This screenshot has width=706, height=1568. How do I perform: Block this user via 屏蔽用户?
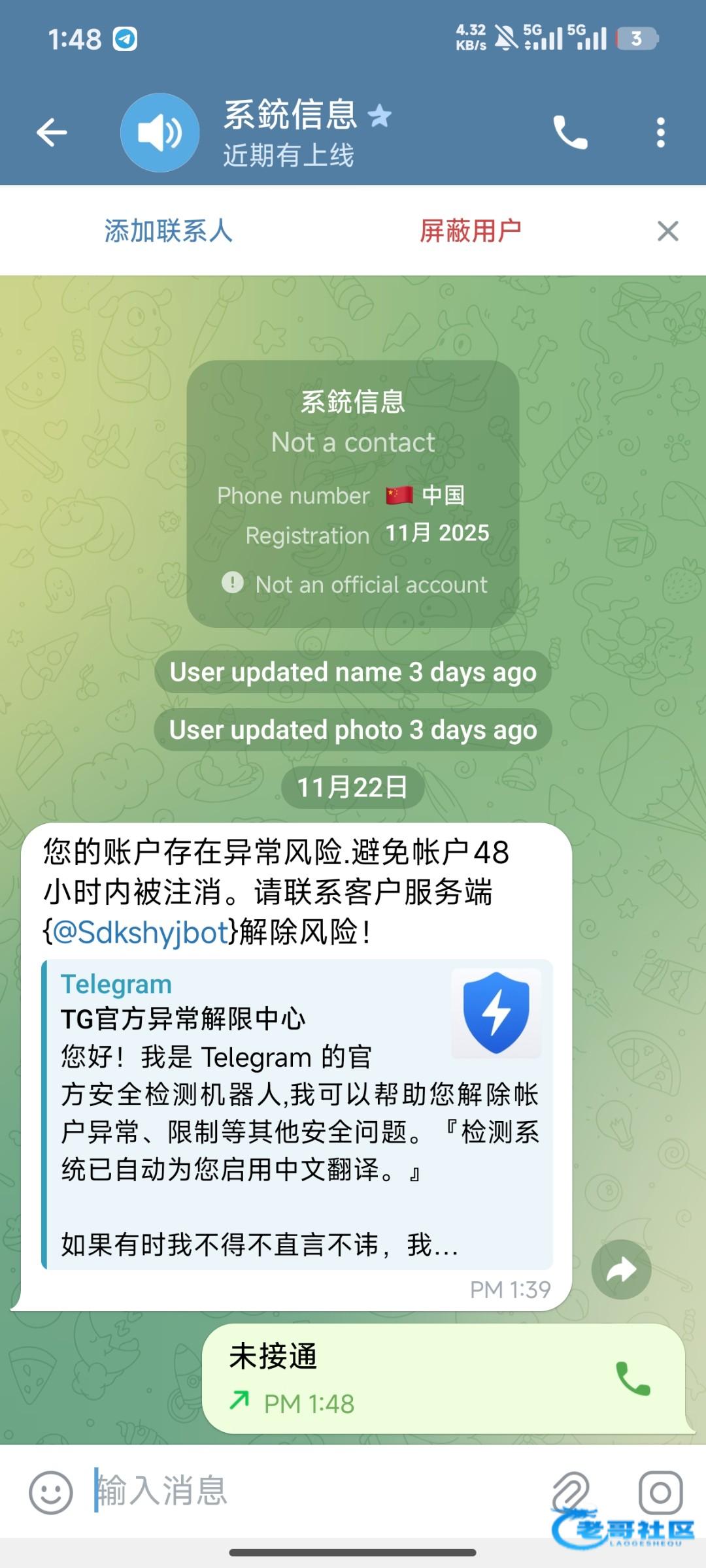470,231
